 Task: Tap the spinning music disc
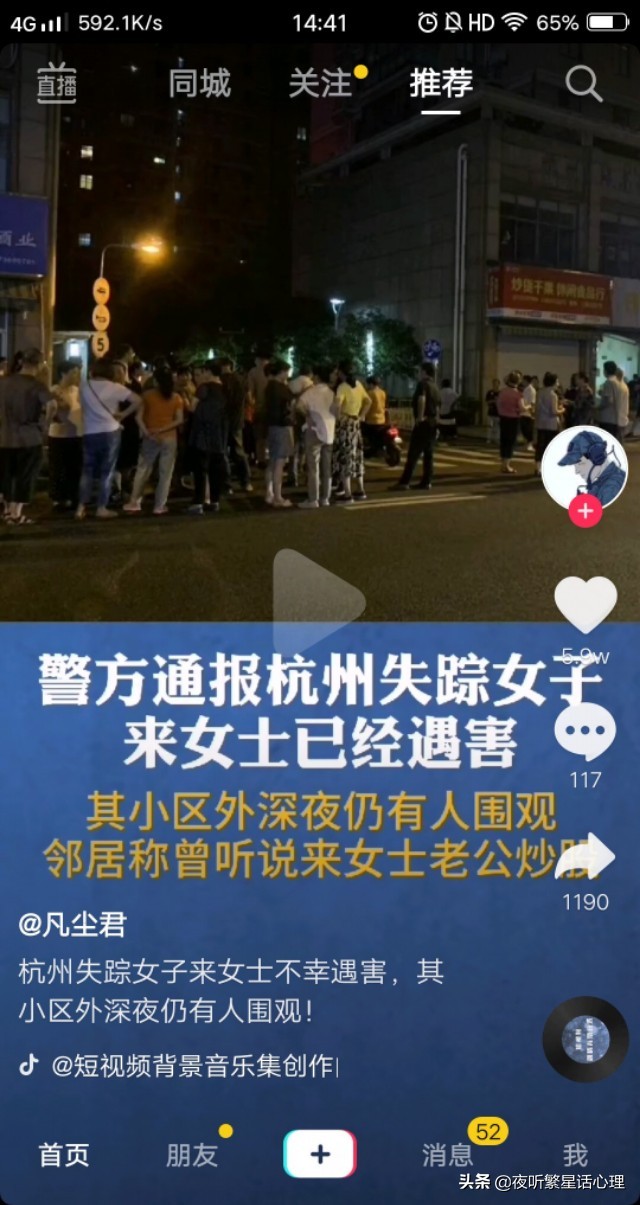(585, 1039)
